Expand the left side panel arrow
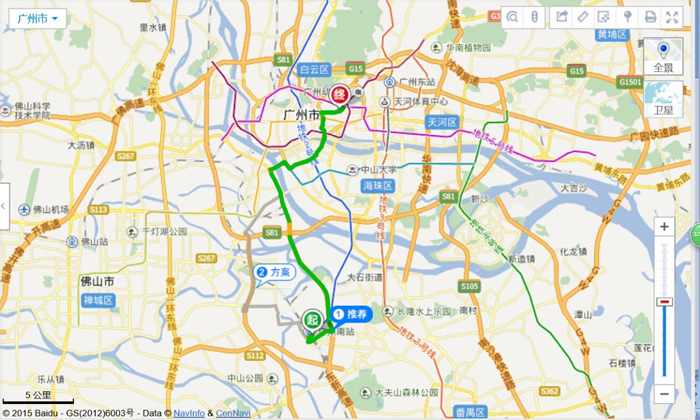 tap(4, 206)
